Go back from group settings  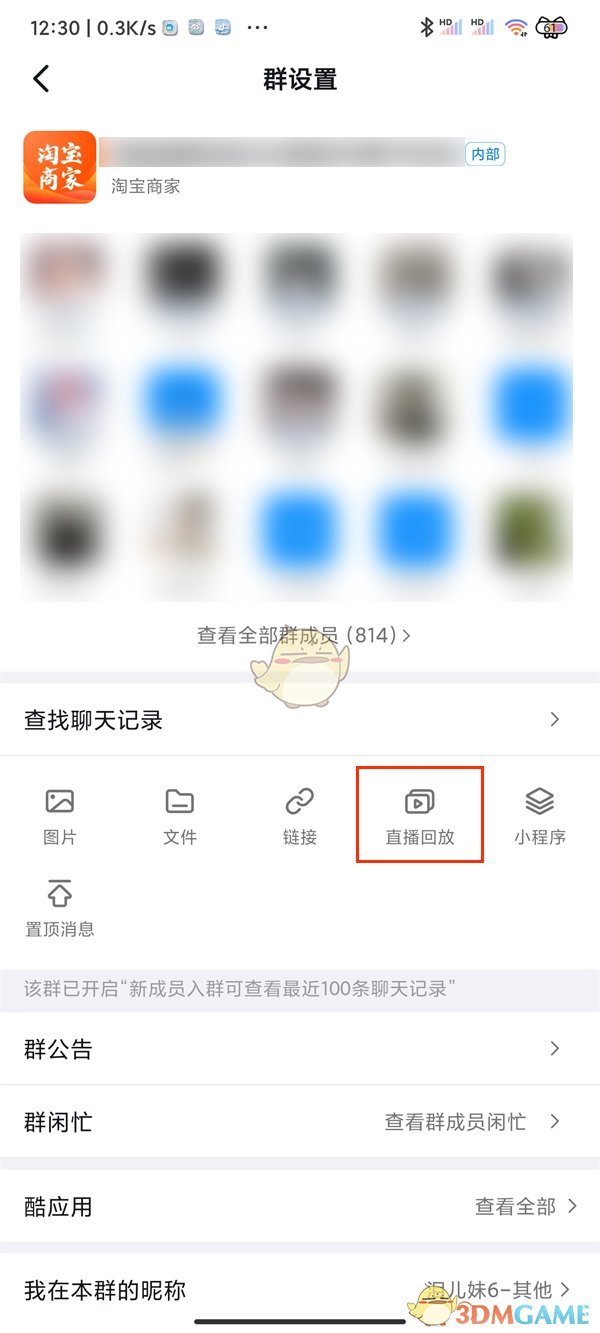click(41, 79)
